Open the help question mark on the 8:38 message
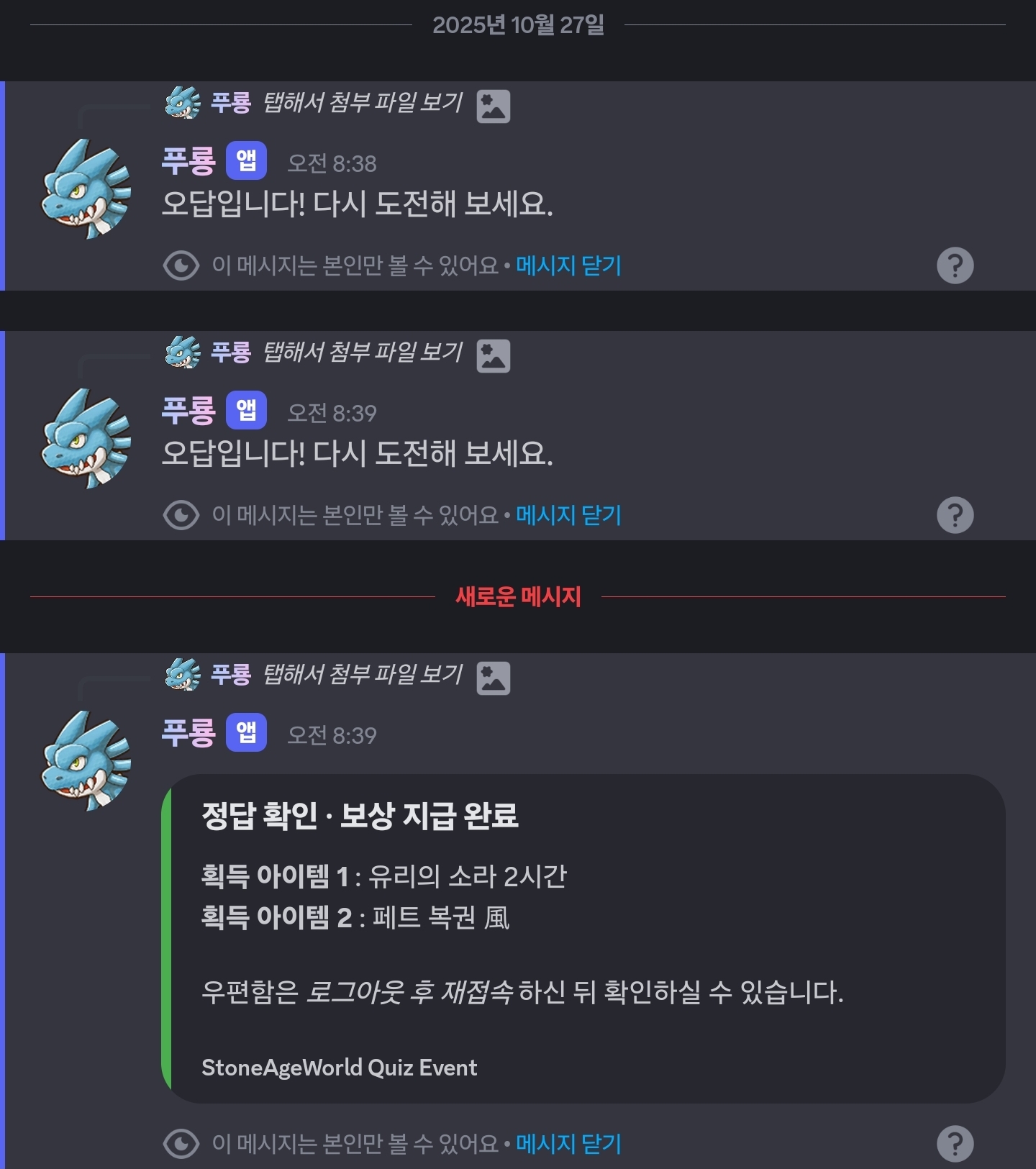 [955, 265]
